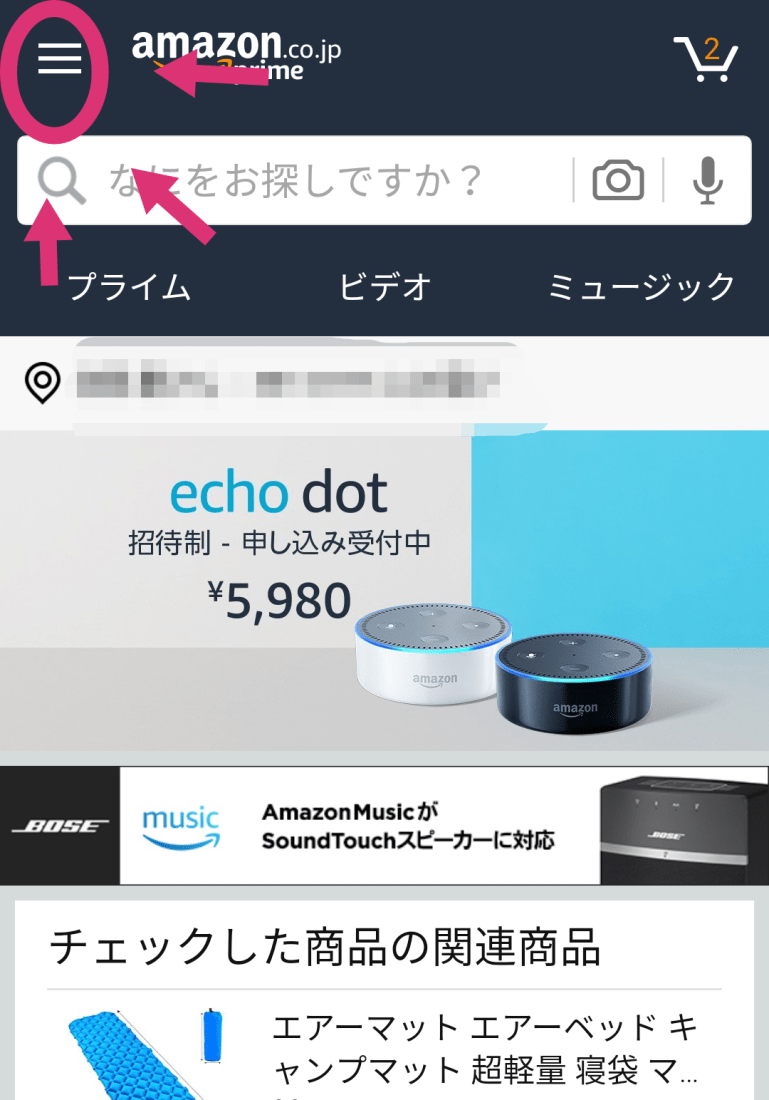
Task: Search by camera image
Action: 618,180
